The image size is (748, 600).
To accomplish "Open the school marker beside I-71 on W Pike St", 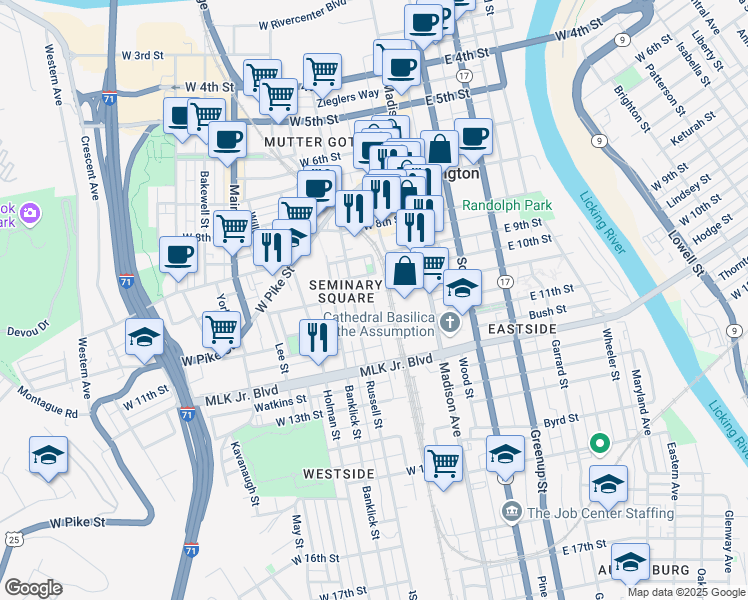I will pos(145,337).
